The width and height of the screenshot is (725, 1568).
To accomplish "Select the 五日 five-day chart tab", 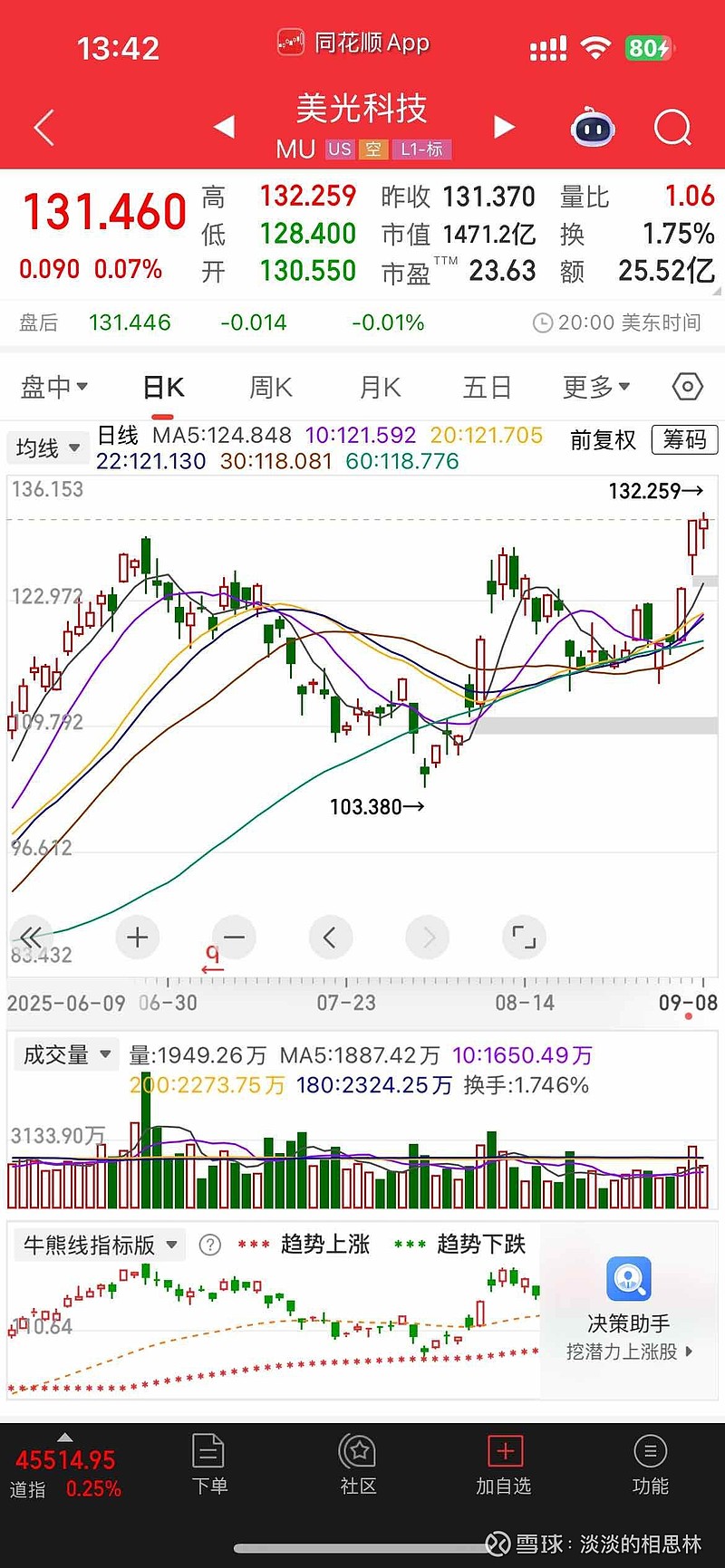I will pos(487,388).
